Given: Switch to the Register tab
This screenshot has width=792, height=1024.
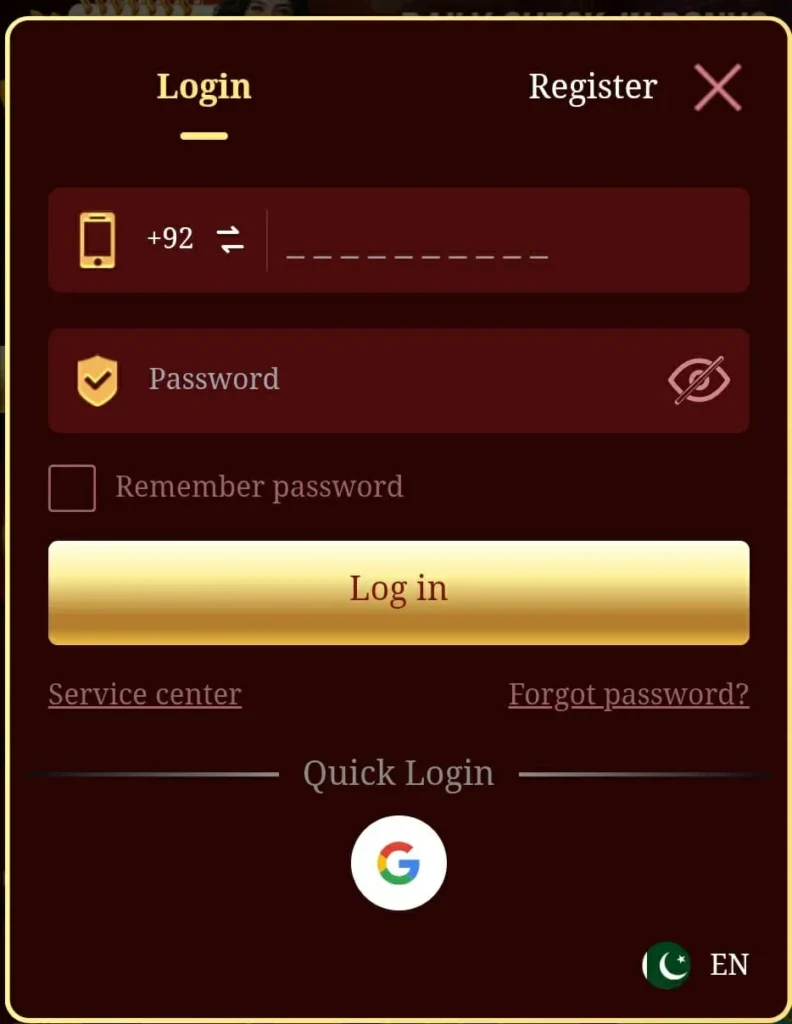Looking at the screenshot, I should click(592, 87).
